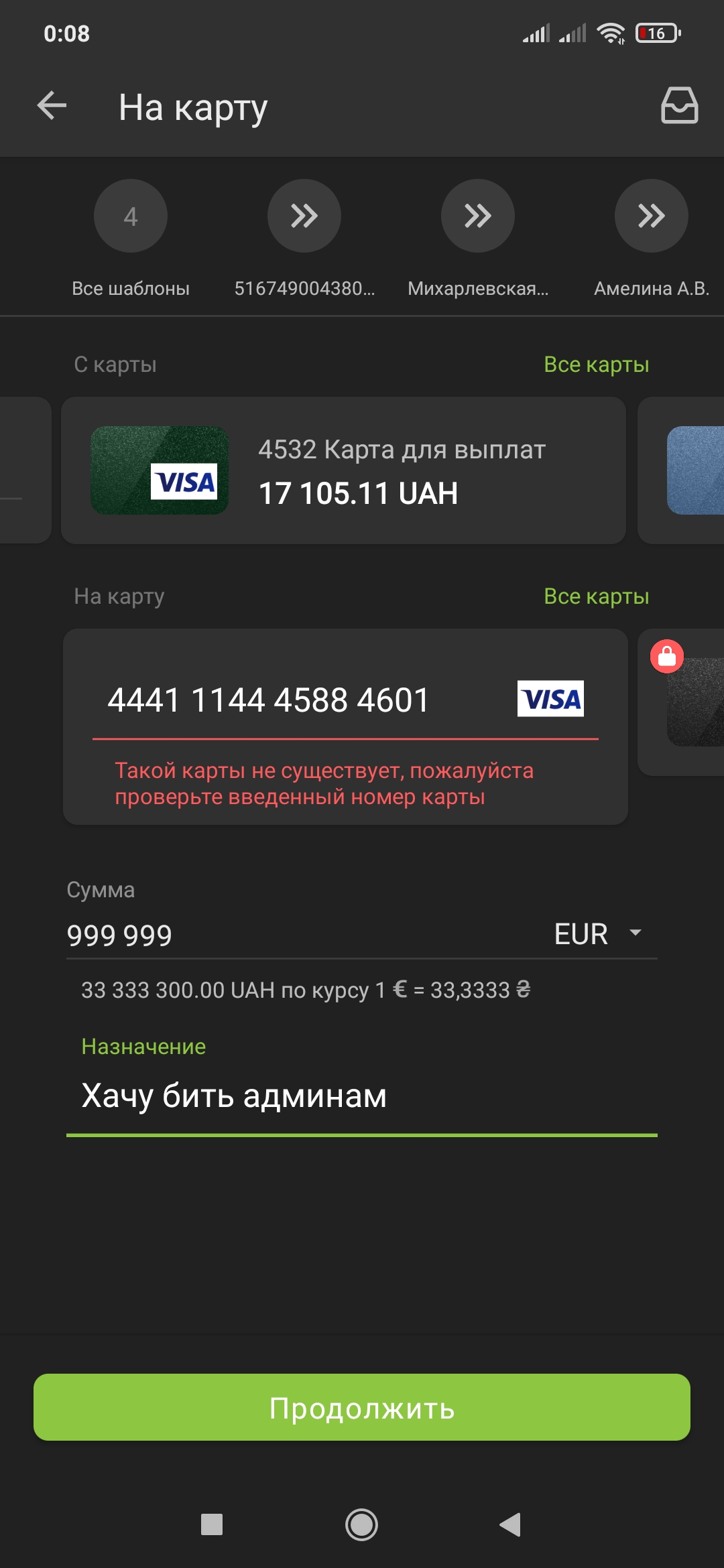724x1568 pixels.
Task: Select the blue card on the right
Action: [694, 470]
